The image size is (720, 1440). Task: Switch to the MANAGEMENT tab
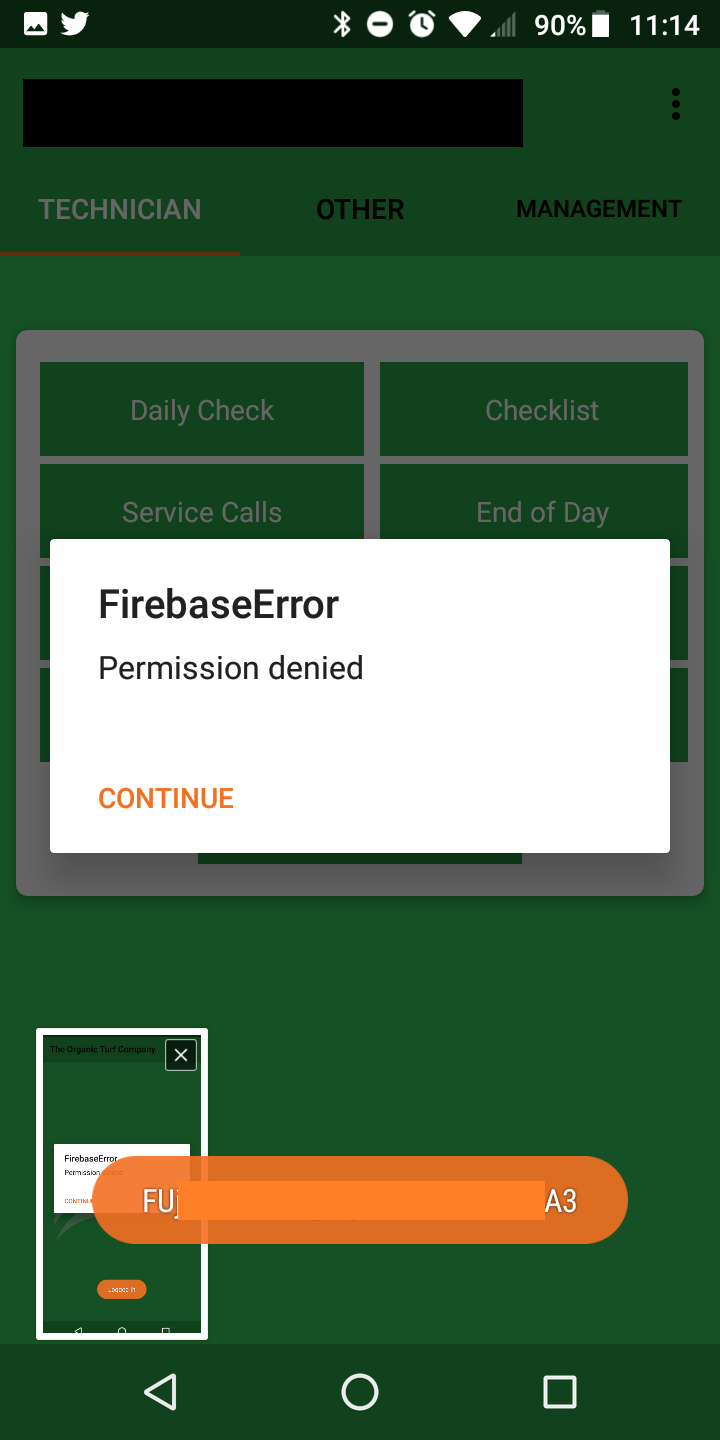pyautogui.click(x=598, y=209)
